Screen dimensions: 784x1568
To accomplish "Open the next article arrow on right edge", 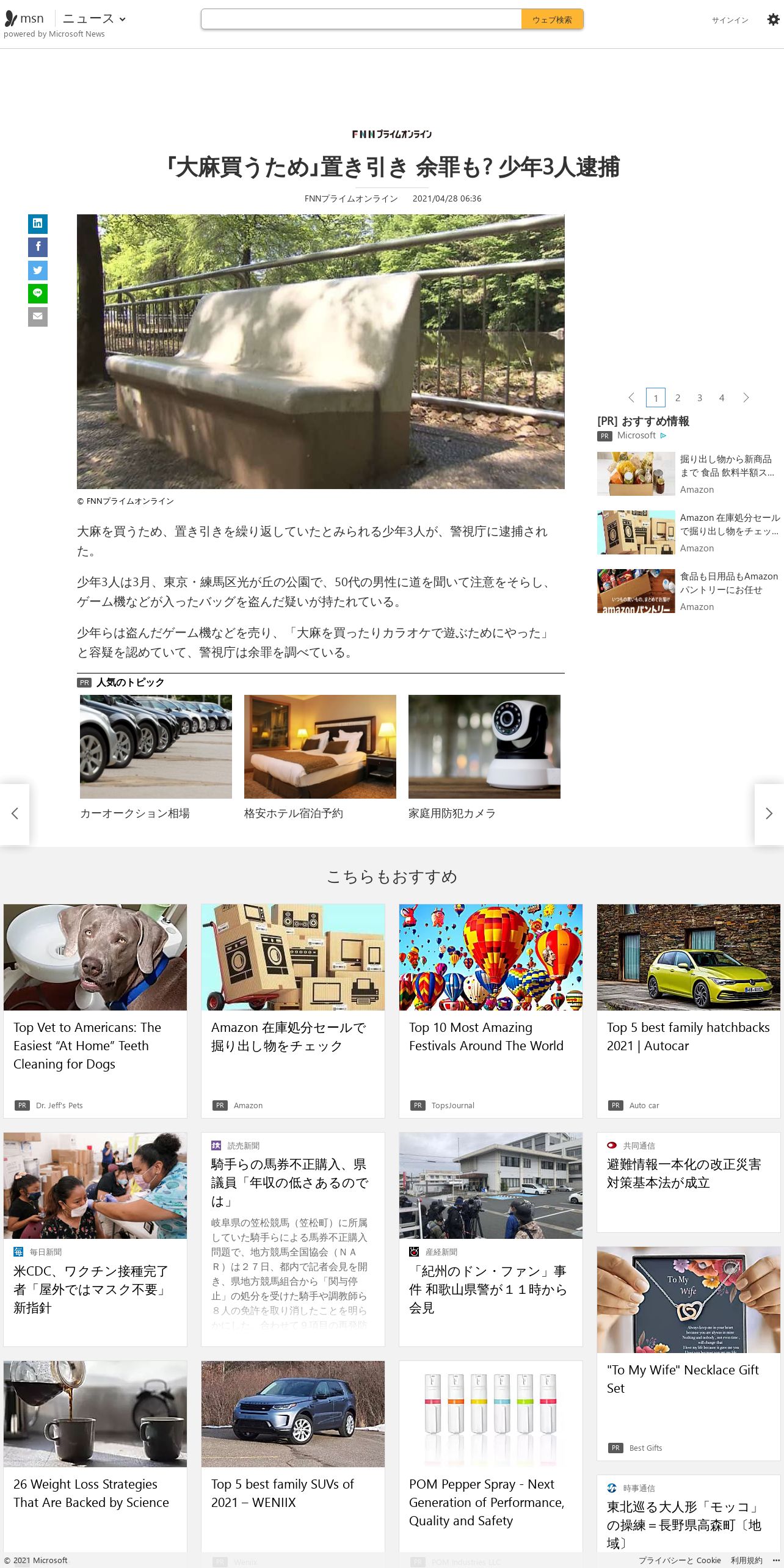I will click(769, 814).
